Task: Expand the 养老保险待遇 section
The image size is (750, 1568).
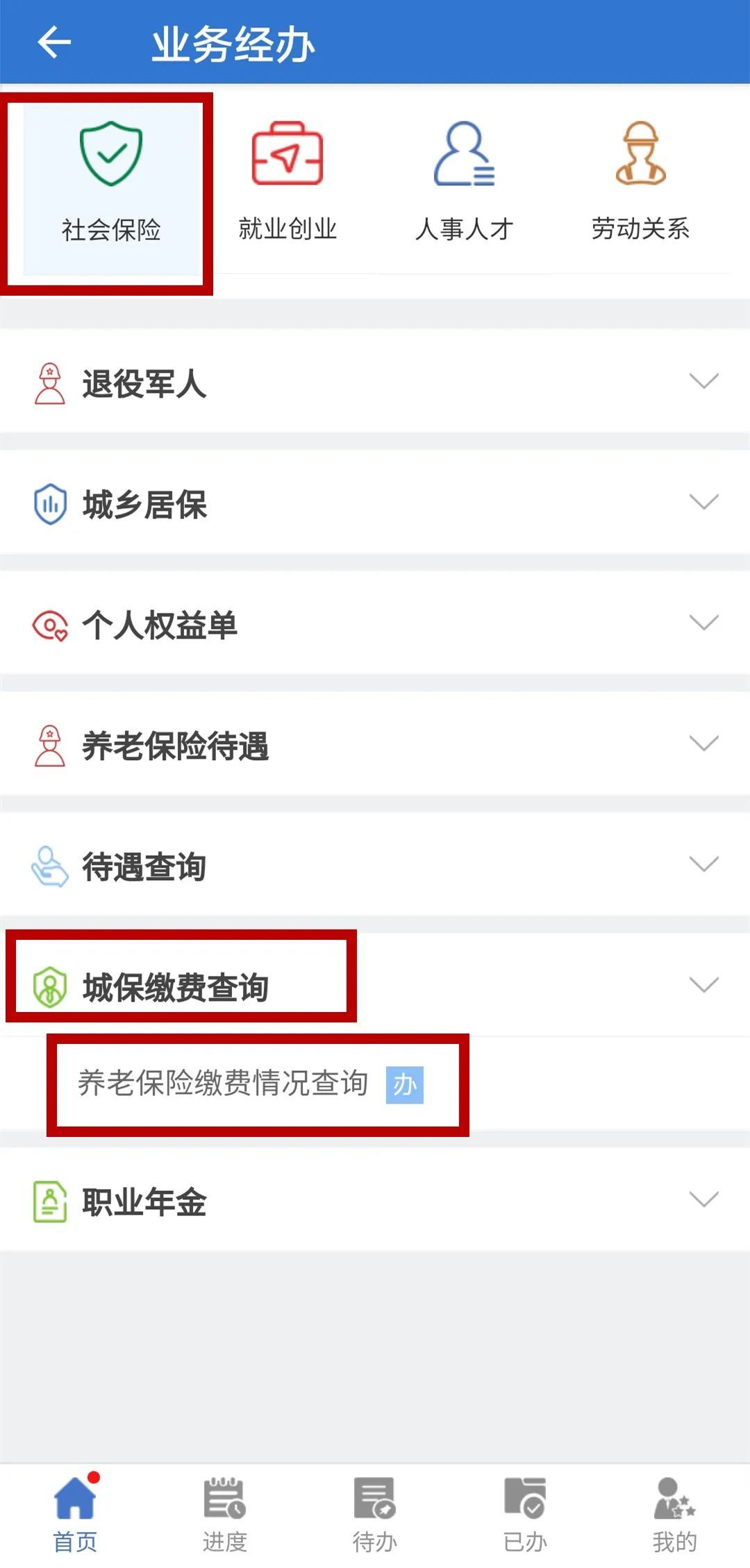Action: (375, 743)
